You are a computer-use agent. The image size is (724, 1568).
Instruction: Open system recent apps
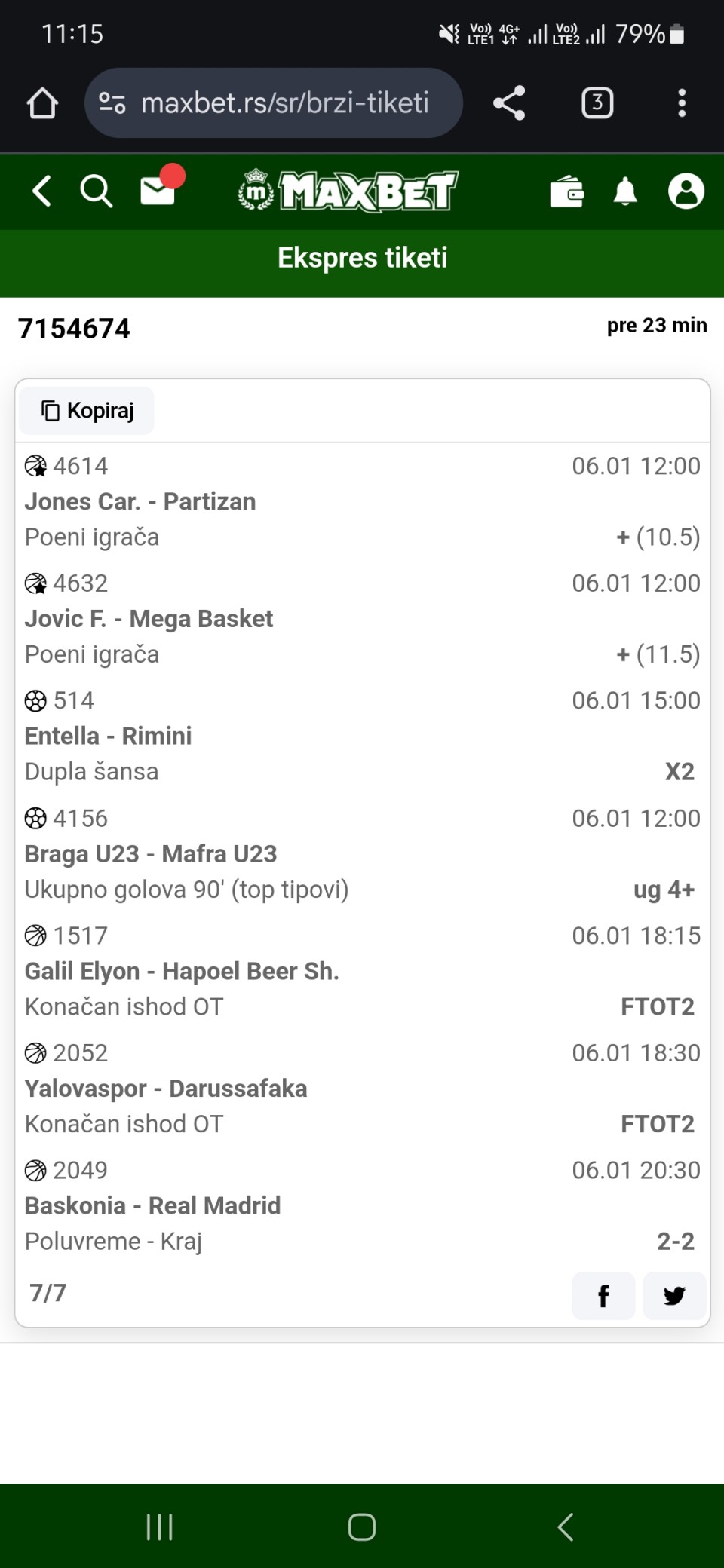tap(159, 1527)
